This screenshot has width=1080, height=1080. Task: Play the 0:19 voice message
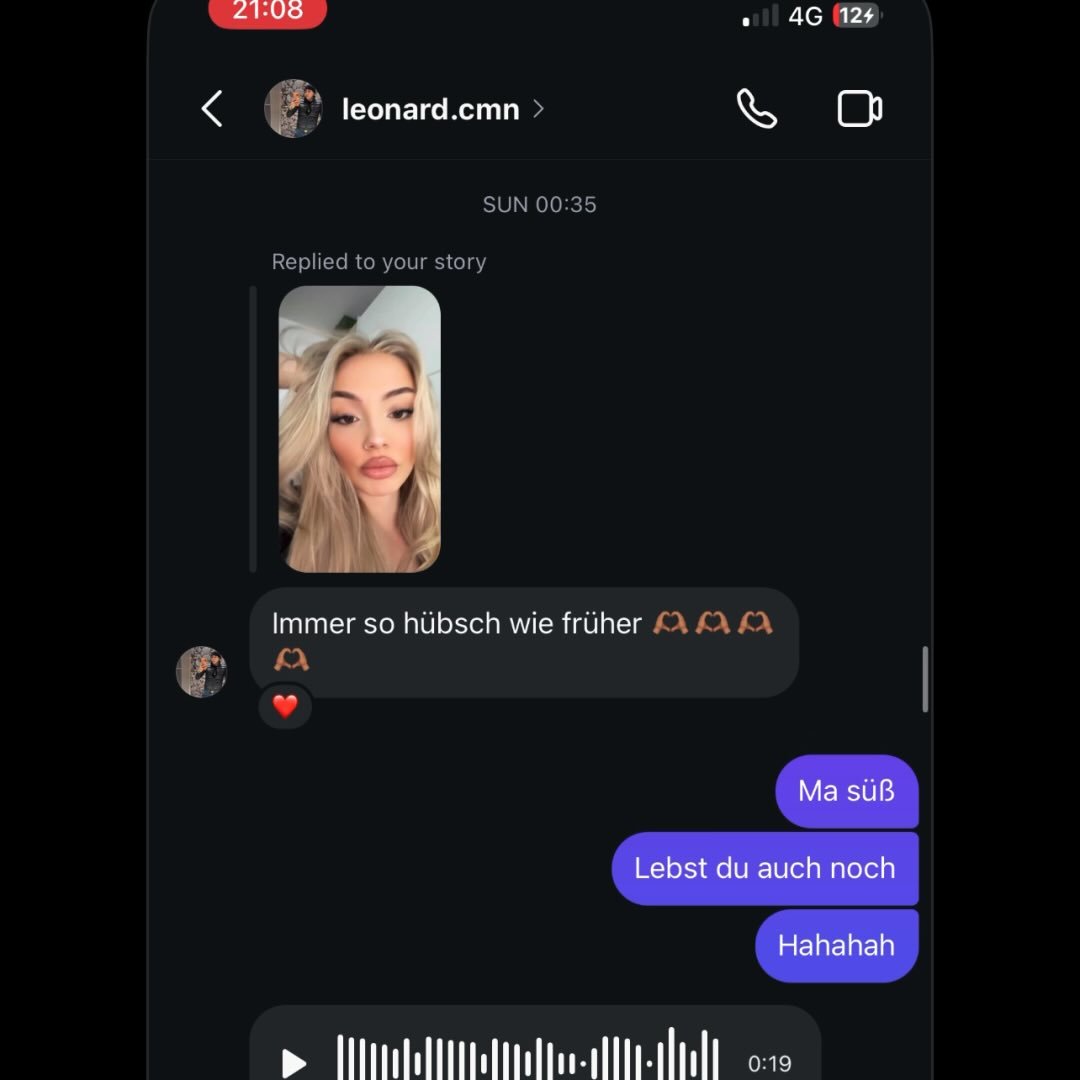click(293, 1062)
